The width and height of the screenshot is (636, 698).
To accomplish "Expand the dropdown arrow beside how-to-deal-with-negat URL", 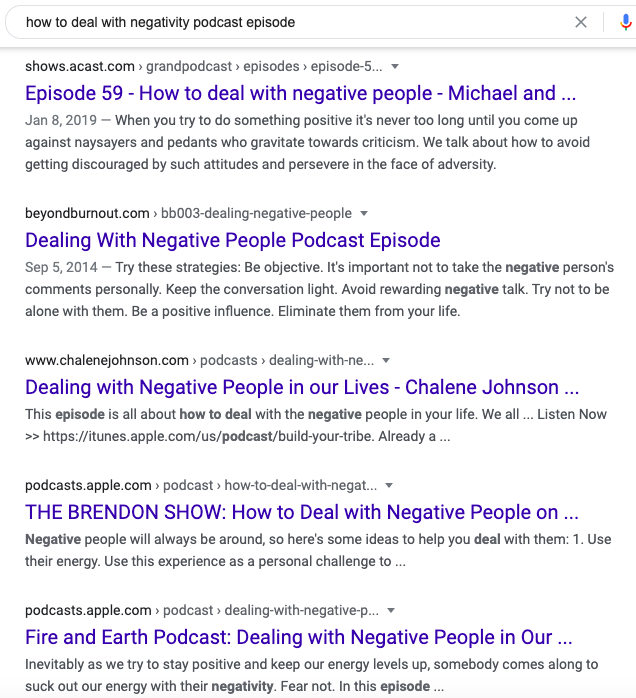I will pyautogui.click(x=389, y=486).
